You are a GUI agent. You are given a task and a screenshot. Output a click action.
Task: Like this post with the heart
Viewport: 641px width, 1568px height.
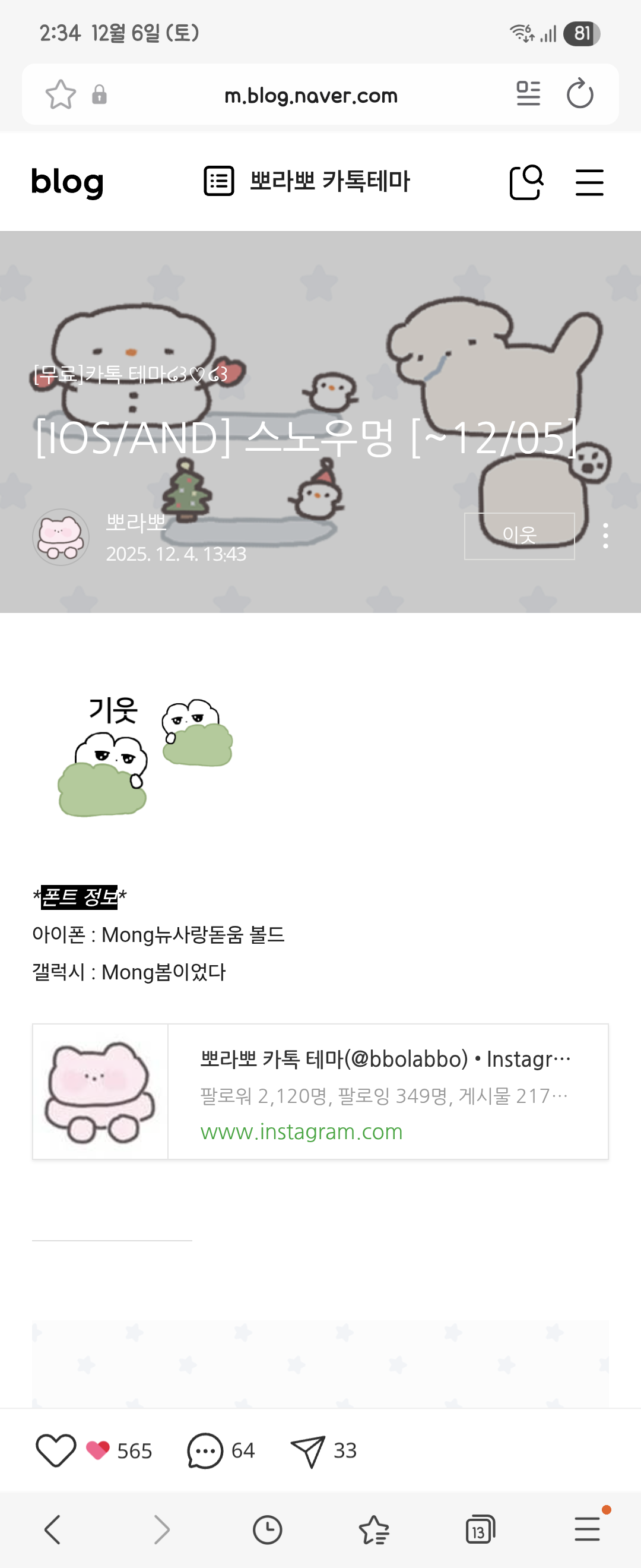pyautogui.click(x=56, y=1450)
